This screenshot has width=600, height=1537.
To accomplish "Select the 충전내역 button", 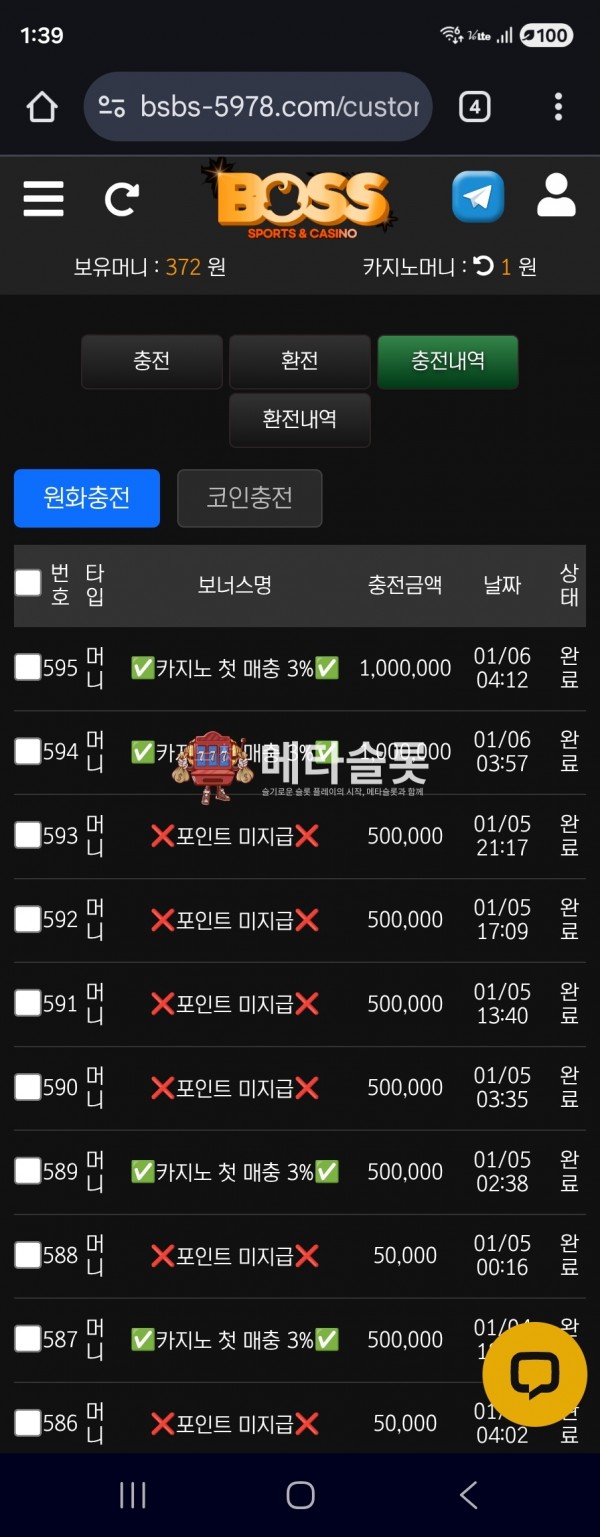I will coord(447,361).
